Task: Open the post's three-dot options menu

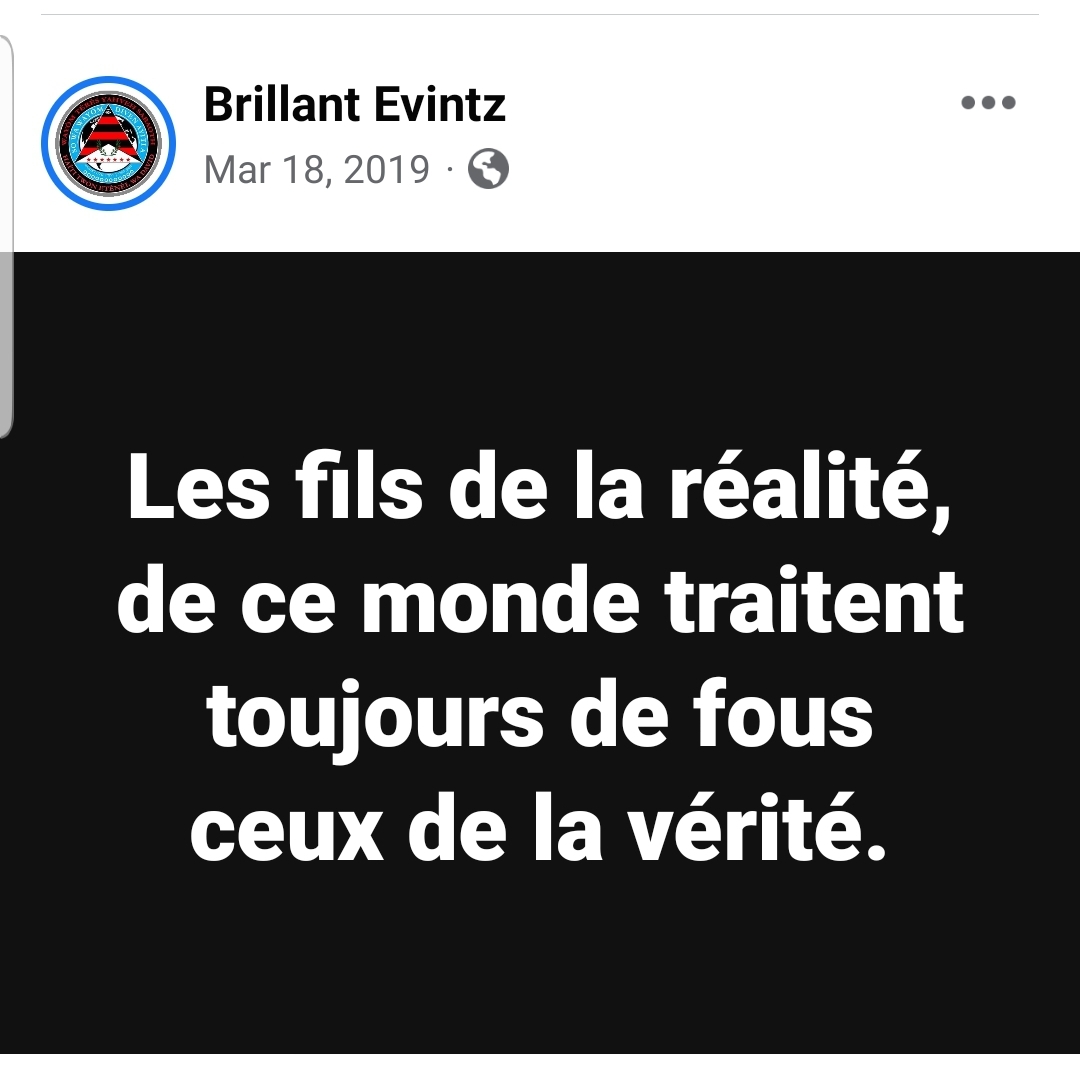Action: click(988, 103)
